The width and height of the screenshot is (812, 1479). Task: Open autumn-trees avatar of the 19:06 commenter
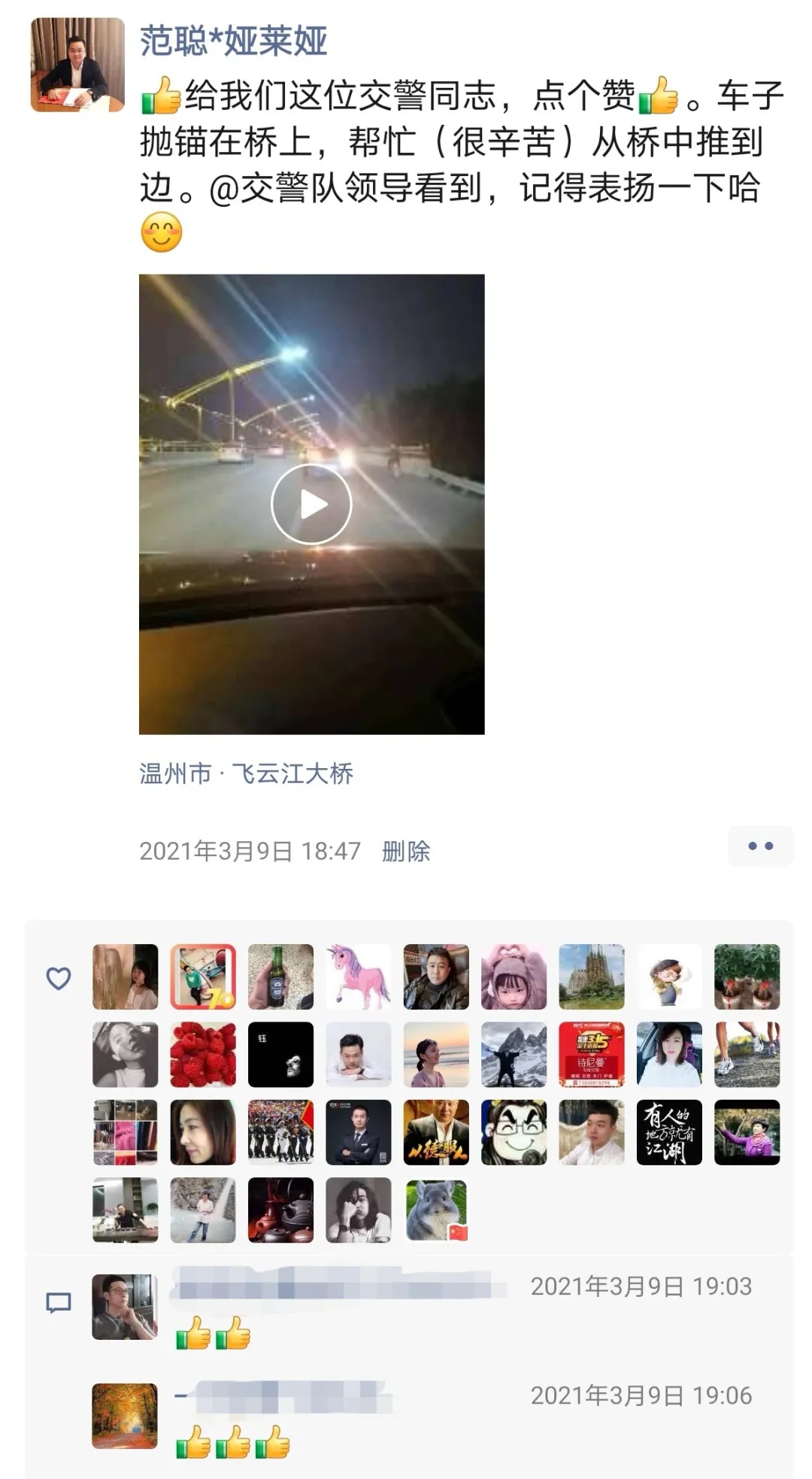click(x=125, y=1416)
